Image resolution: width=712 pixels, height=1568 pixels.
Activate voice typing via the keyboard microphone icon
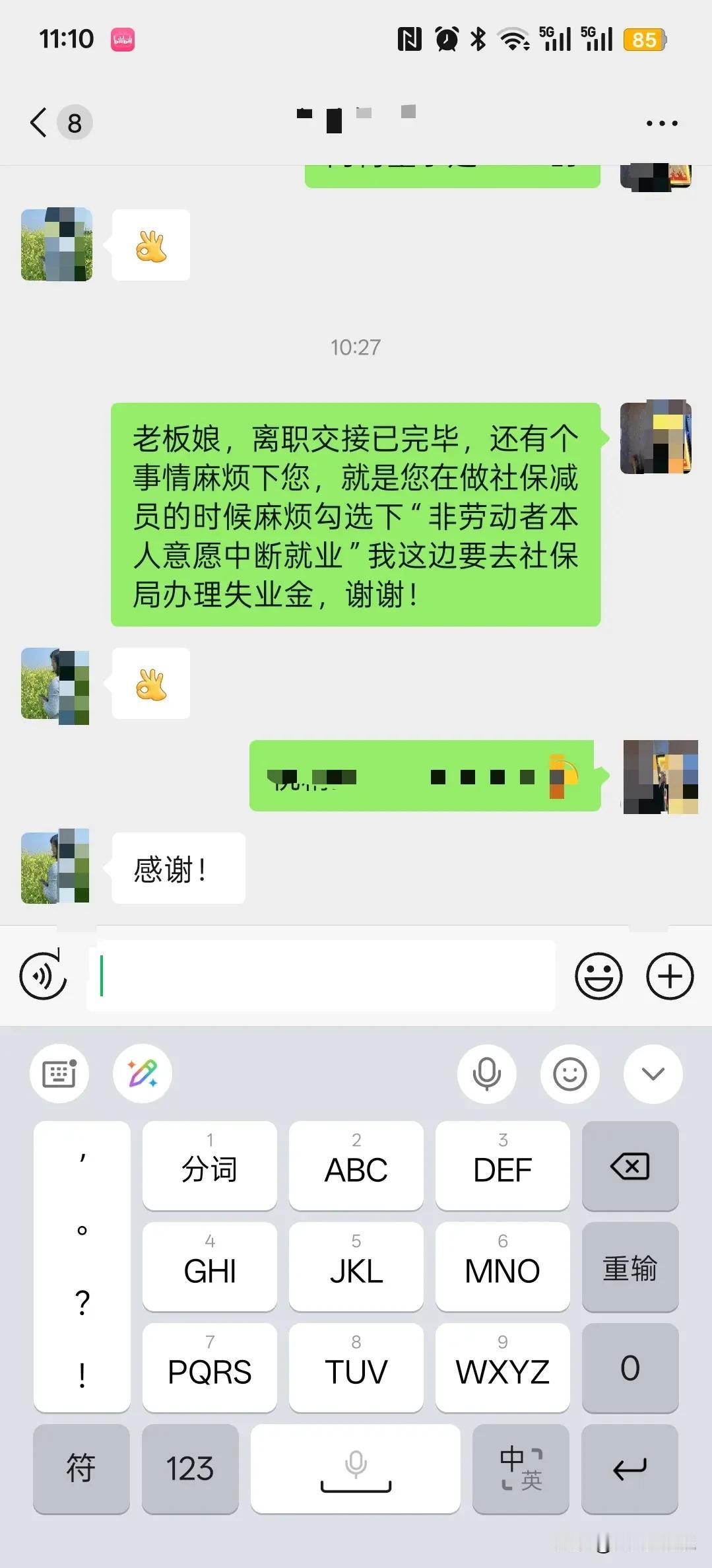pyautogui.click(x=486, y=1074)
